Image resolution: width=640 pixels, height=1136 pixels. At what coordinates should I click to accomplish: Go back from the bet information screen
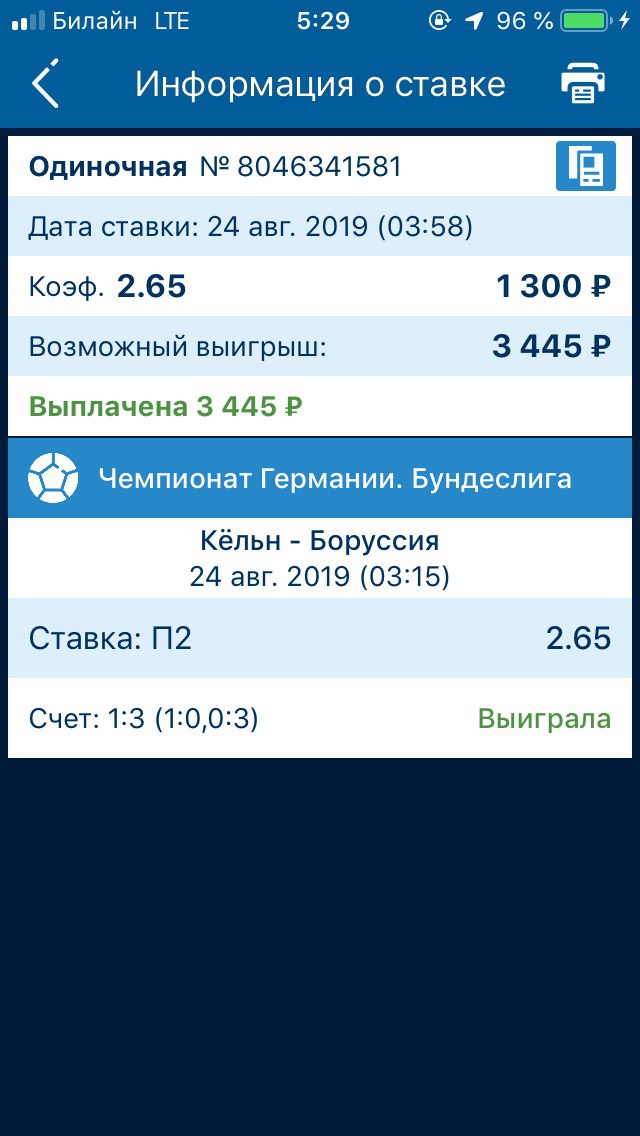46,84
